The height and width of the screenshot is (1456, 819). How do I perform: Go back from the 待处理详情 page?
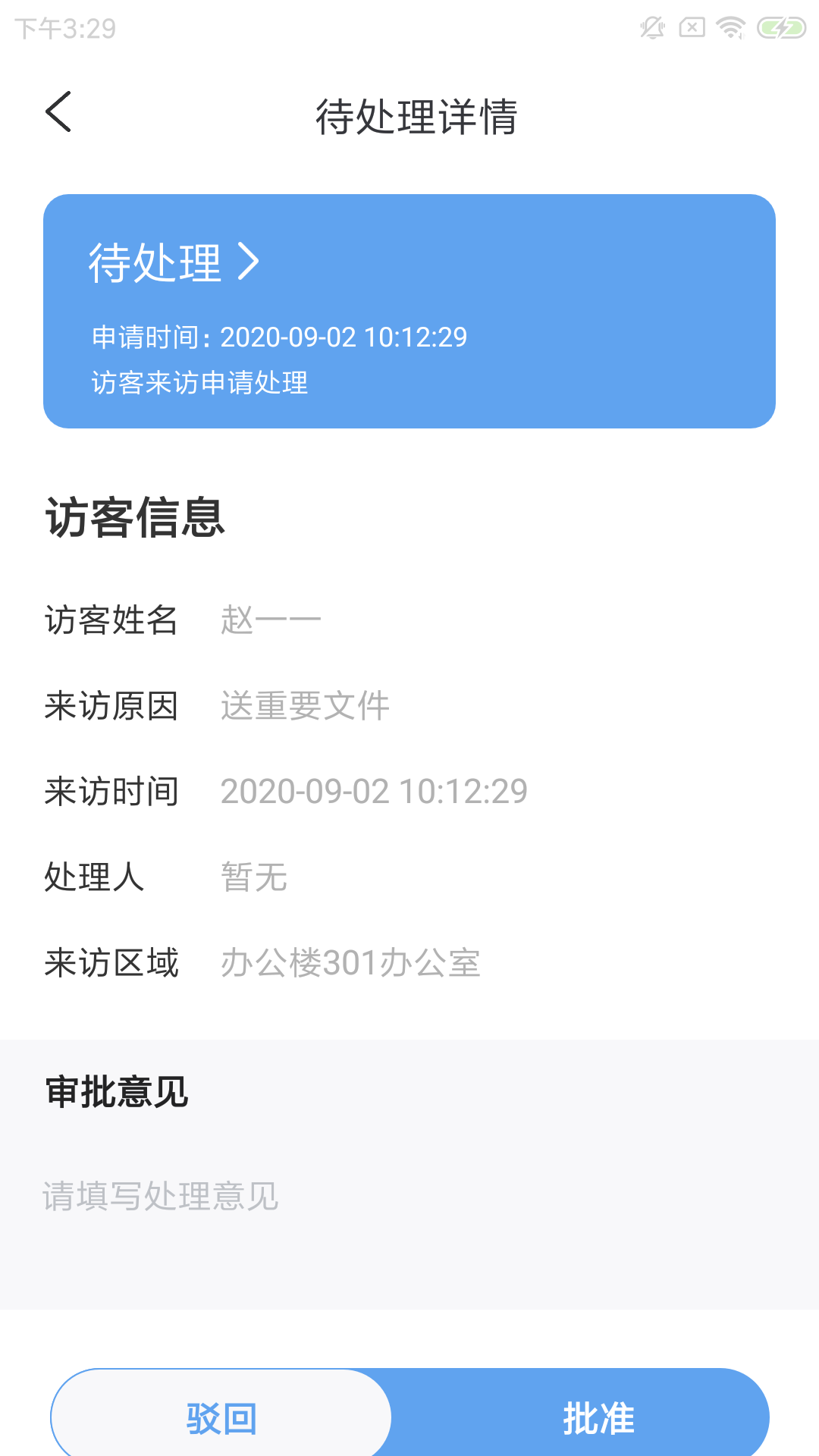[58, 112]
